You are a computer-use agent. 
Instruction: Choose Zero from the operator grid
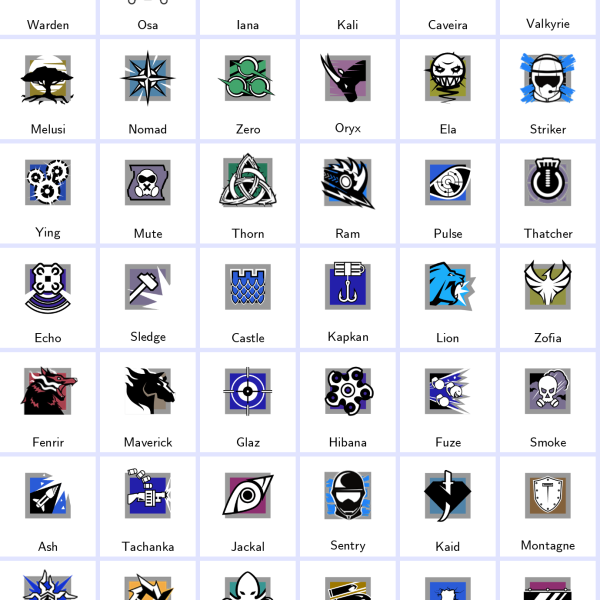(248, 90)
